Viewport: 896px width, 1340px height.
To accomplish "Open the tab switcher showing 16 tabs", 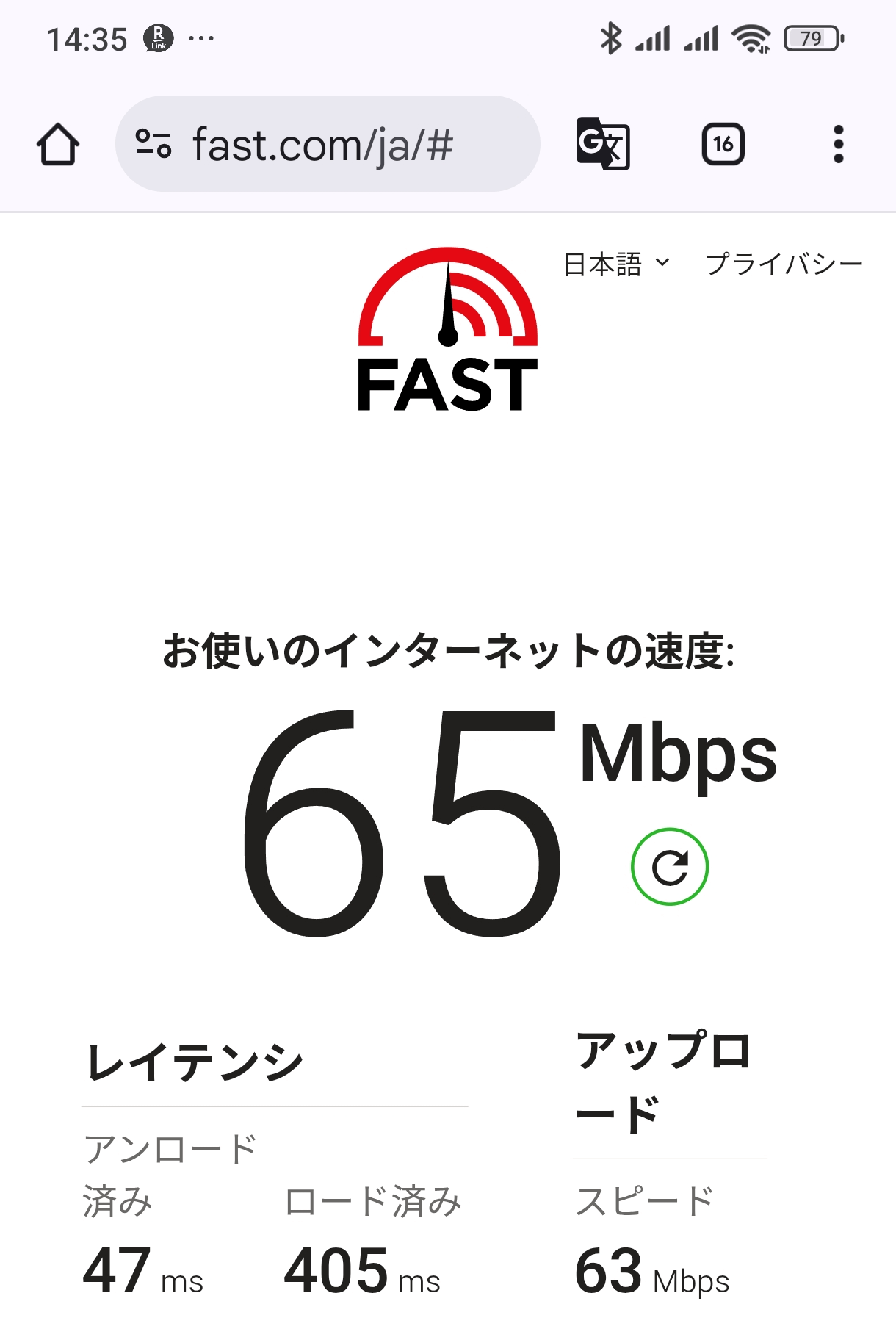I will tap(723, 144).
